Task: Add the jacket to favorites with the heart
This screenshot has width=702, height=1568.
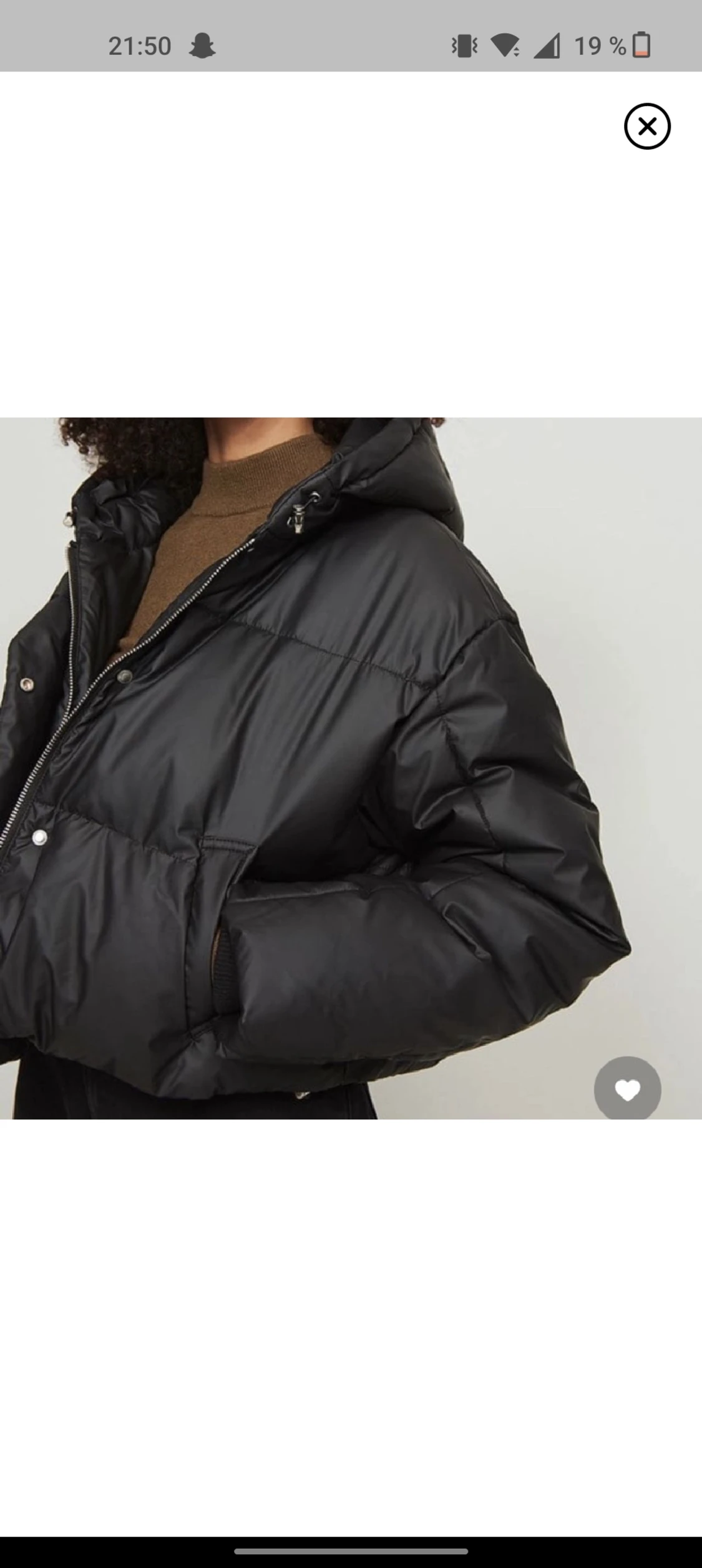Action: (x=627, y=1089)
